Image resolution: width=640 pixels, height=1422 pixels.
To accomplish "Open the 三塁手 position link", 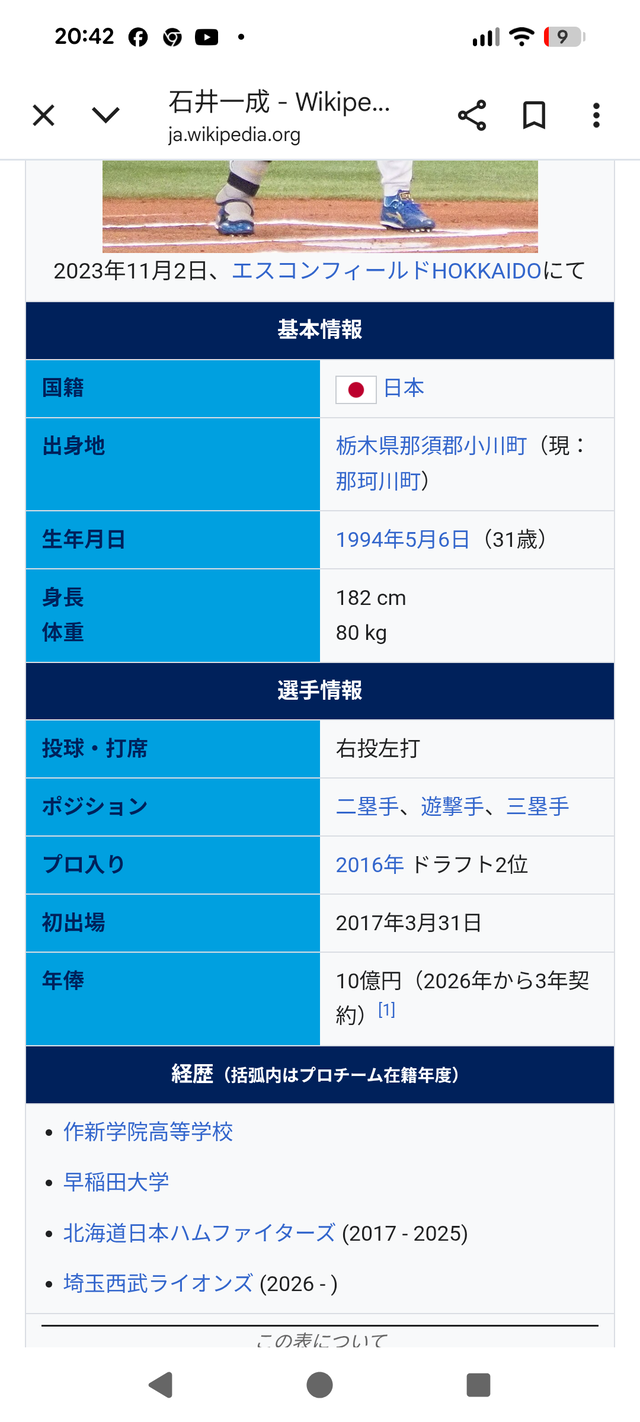I will 537,807.
